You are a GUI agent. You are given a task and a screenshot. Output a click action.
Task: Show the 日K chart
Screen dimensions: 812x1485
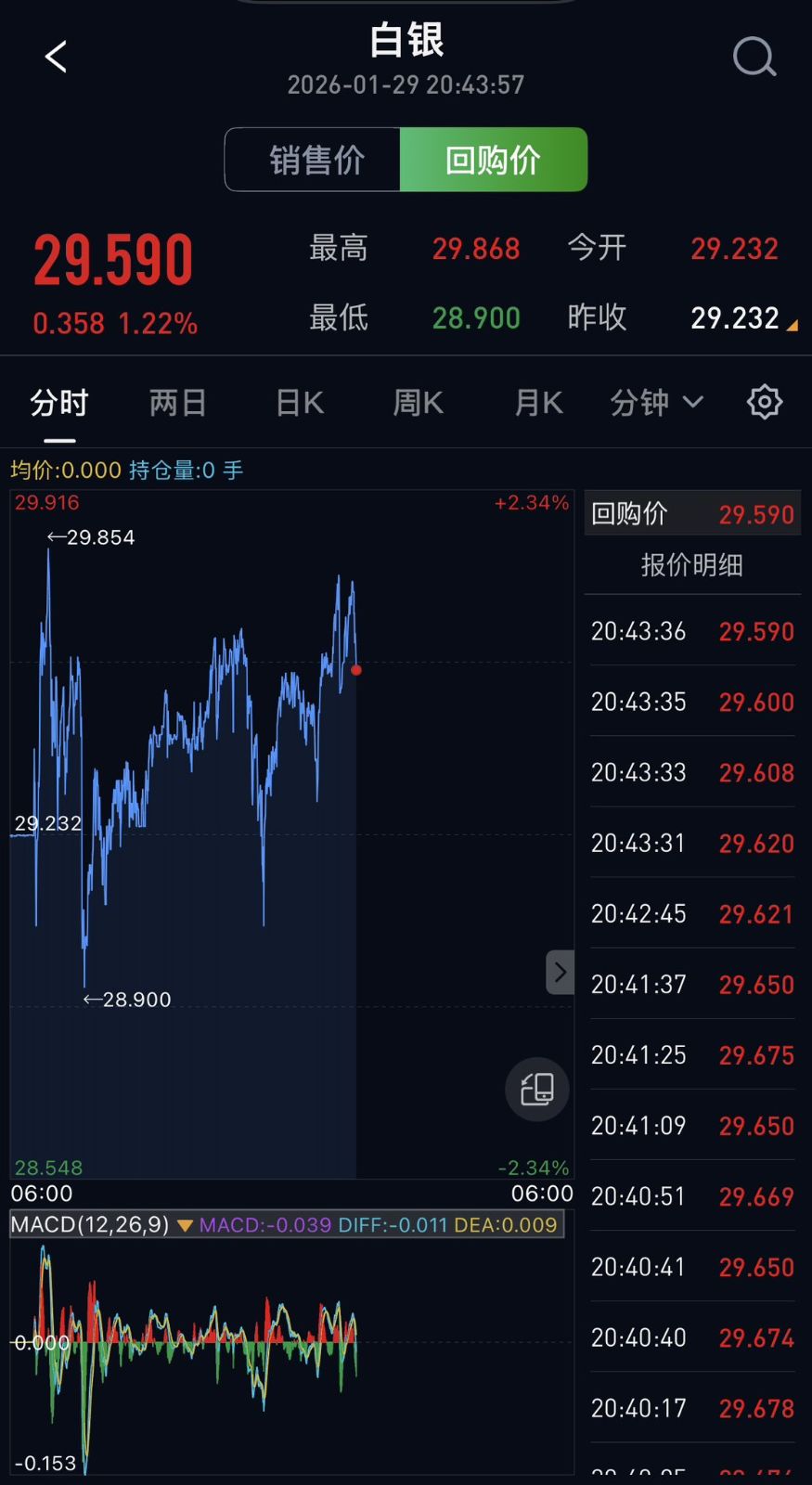(299, 403)
